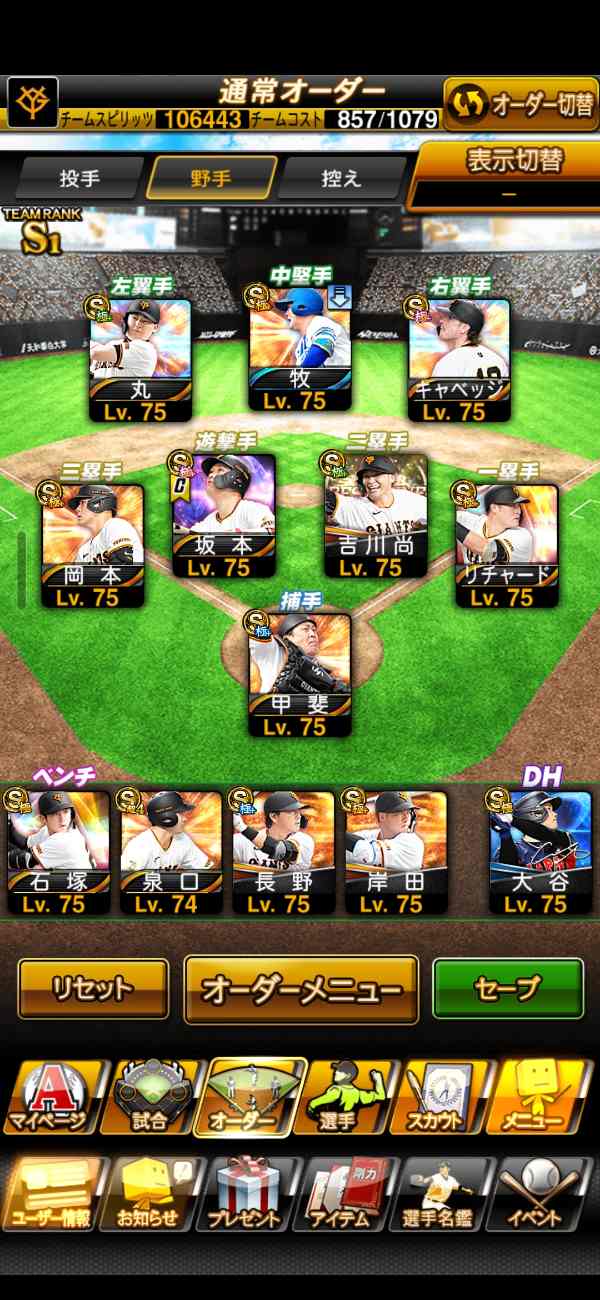Select the center fielder card 牧
Screen dimensions: 600x1300
[x=299, y=350]
